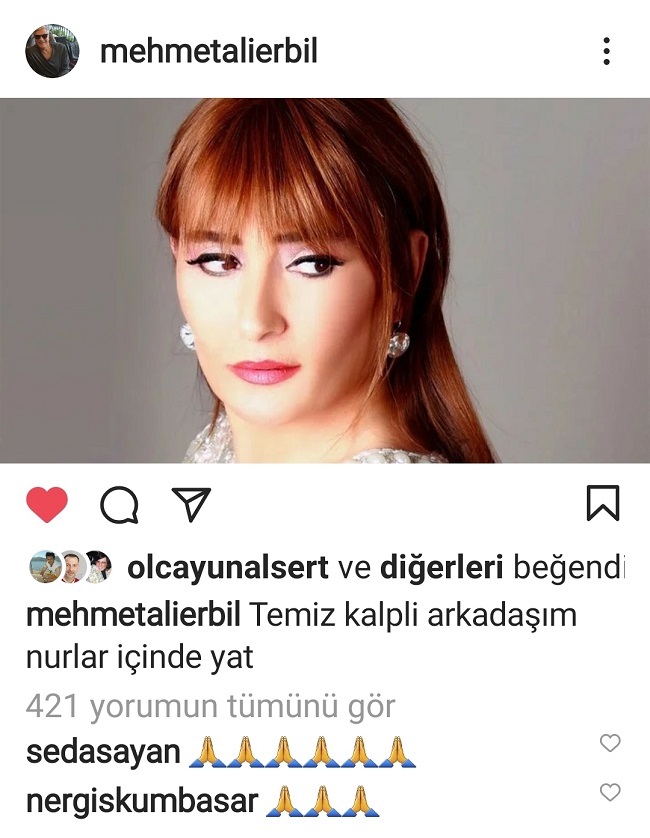Screen dimensions: 650x838
Task: Tap mehmetalierbil's avatar picture
Action: click(x=52, y=51)
